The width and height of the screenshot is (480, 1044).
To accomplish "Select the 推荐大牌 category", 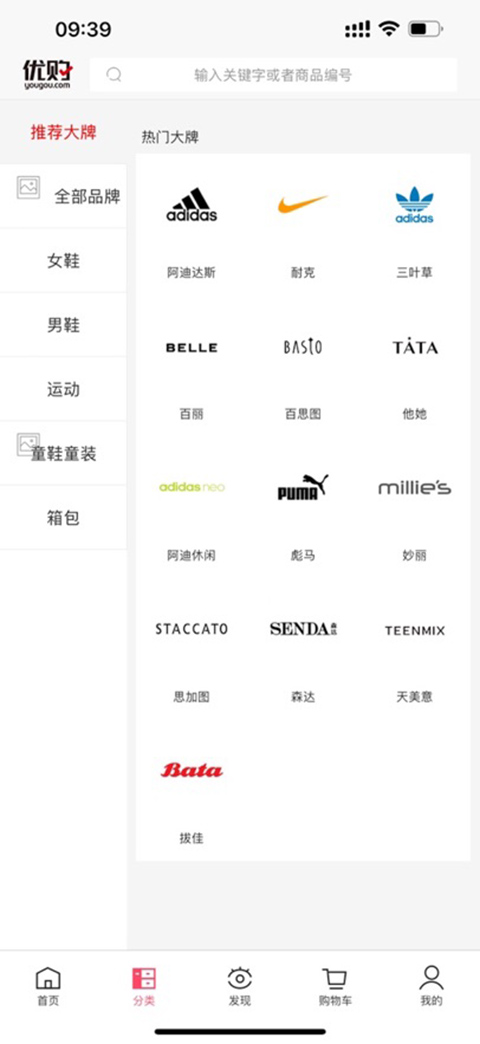I will point(63,132).
